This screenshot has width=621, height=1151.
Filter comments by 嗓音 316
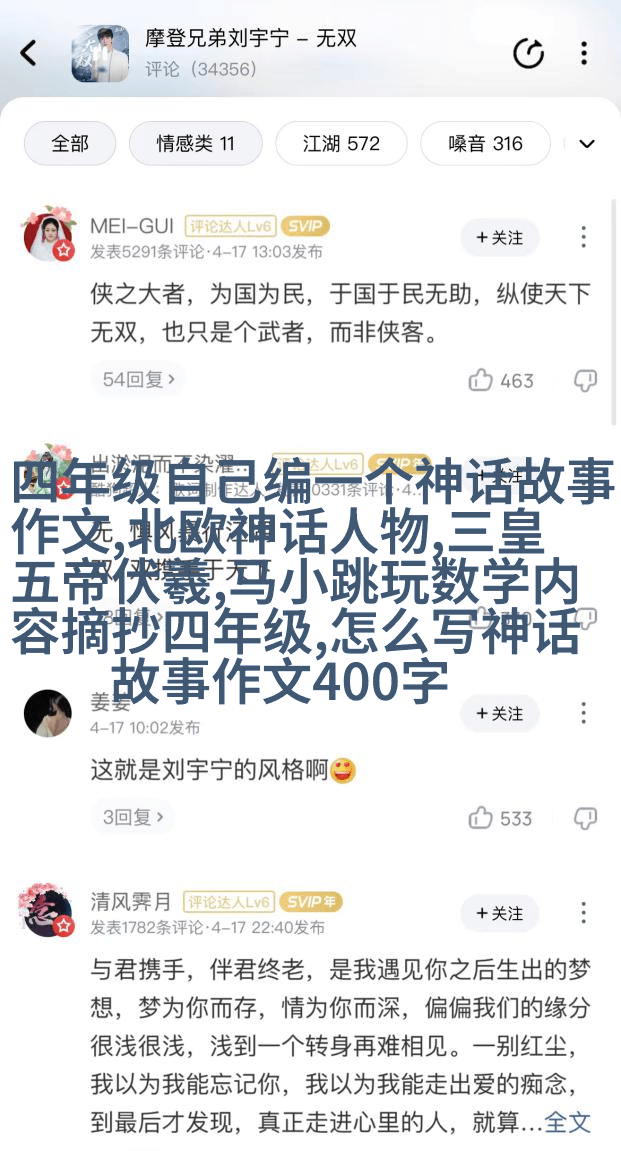[x=485, y=143]
